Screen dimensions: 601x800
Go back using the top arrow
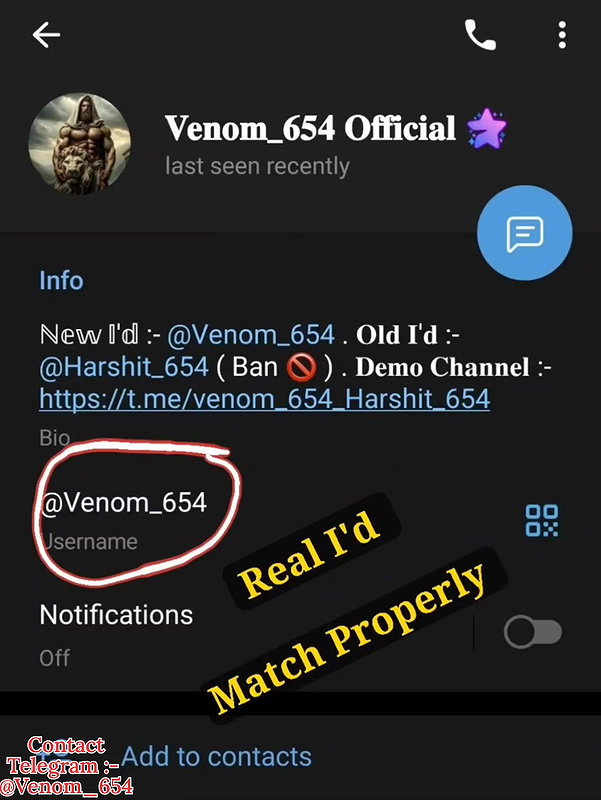point(46,35)
